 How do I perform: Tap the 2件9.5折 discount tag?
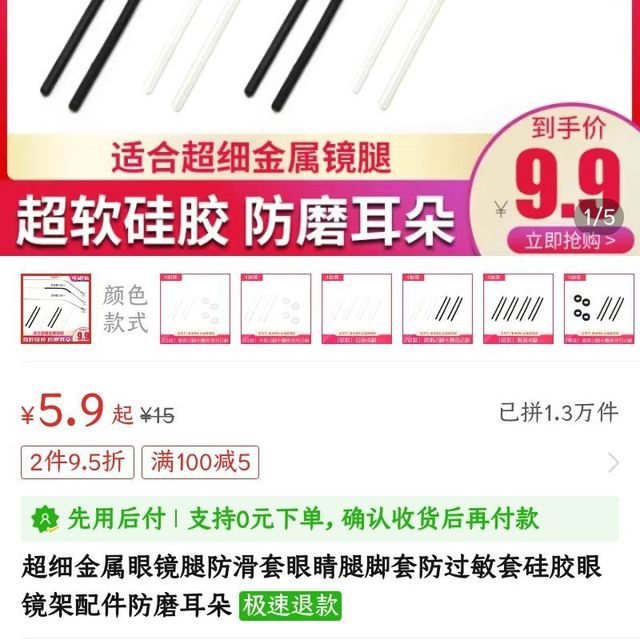point(78,462)
